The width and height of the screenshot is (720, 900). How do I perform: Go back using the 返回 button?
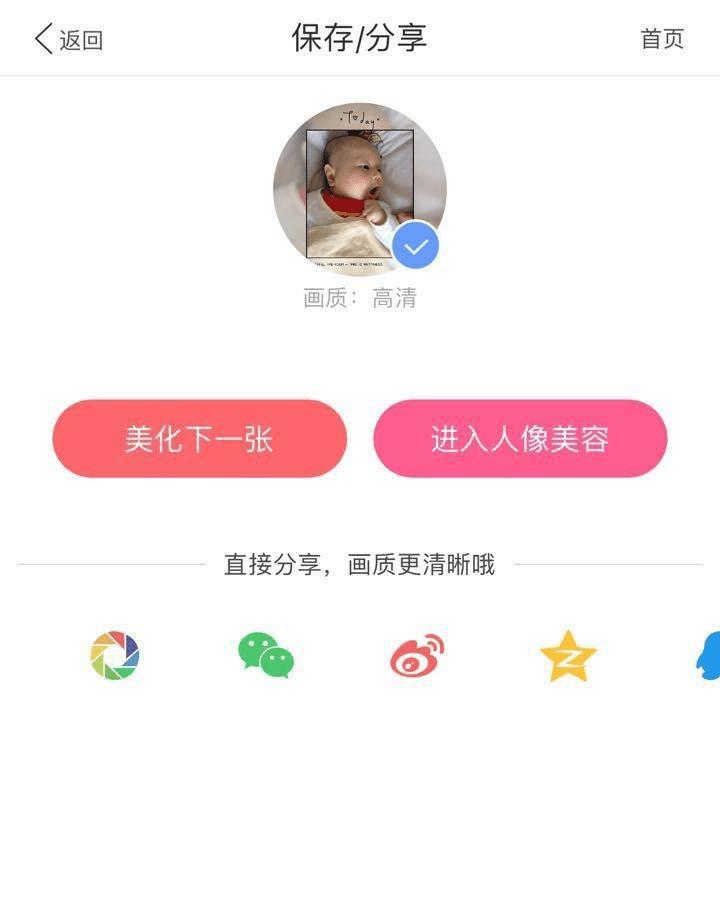[x=68, y=39]
